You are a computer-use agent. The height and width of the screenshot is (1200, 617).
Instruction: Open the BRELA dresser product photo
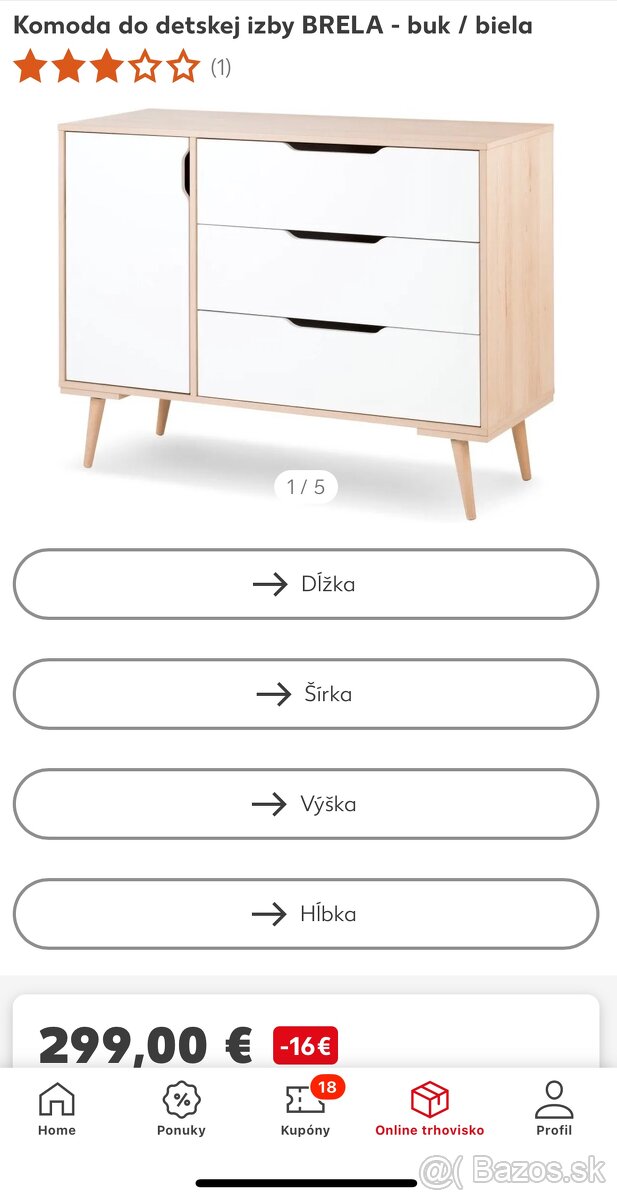pos(306,300)
